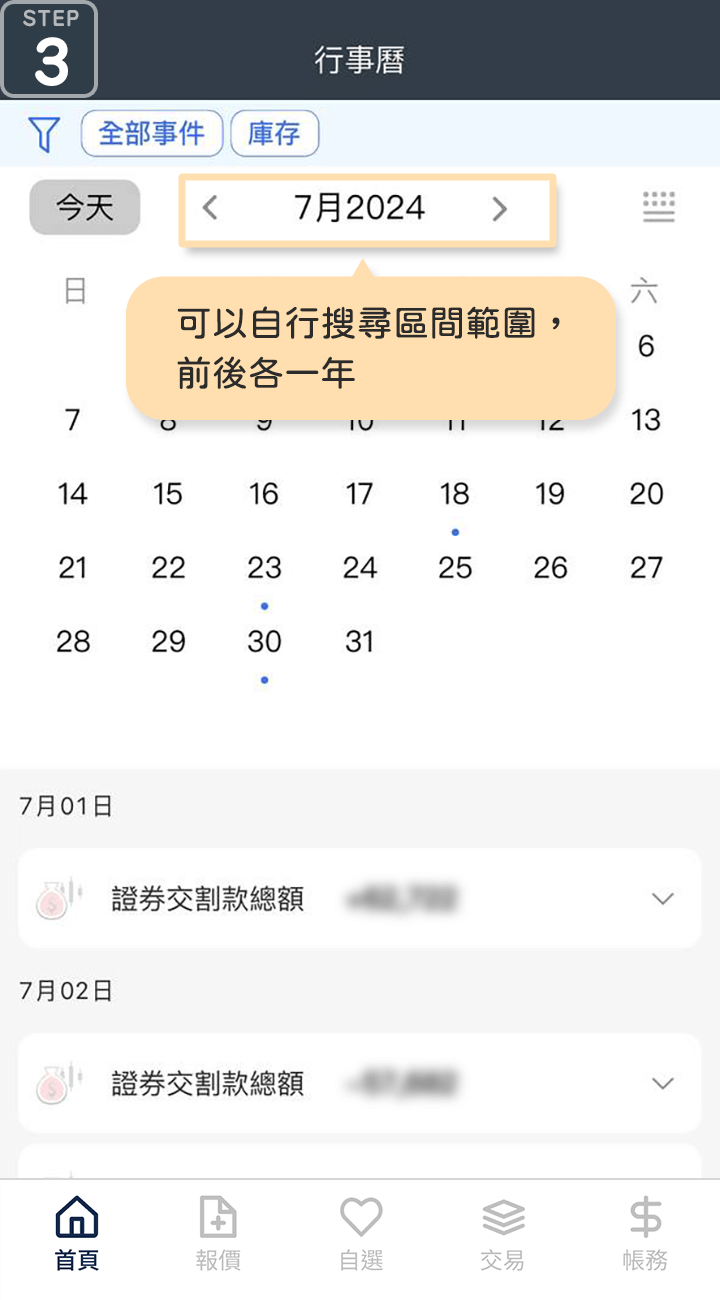
Task: Open the 報價 tab
Action: (x=218, y=1234)
